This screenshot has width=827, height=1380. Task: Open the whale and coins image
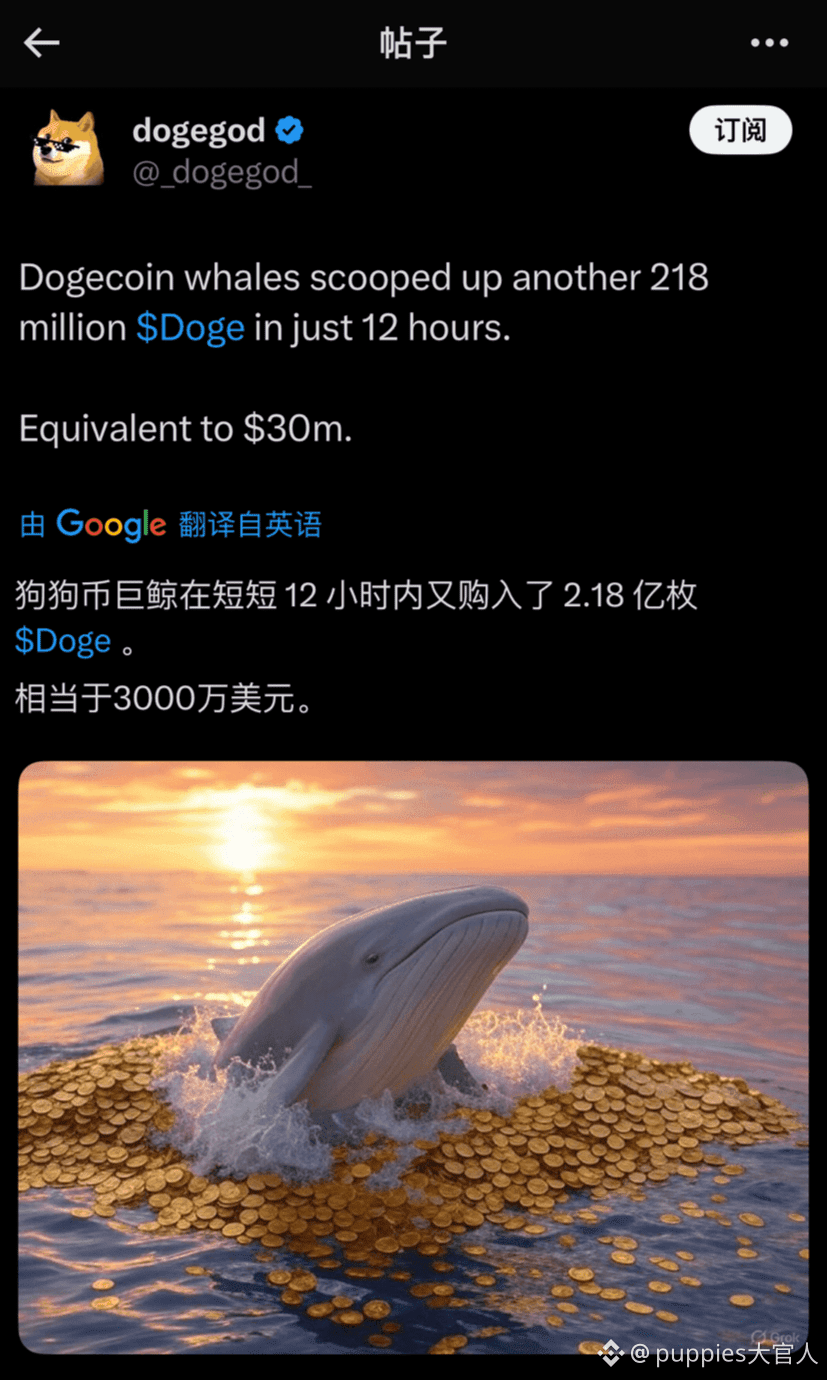point(413,1056)
